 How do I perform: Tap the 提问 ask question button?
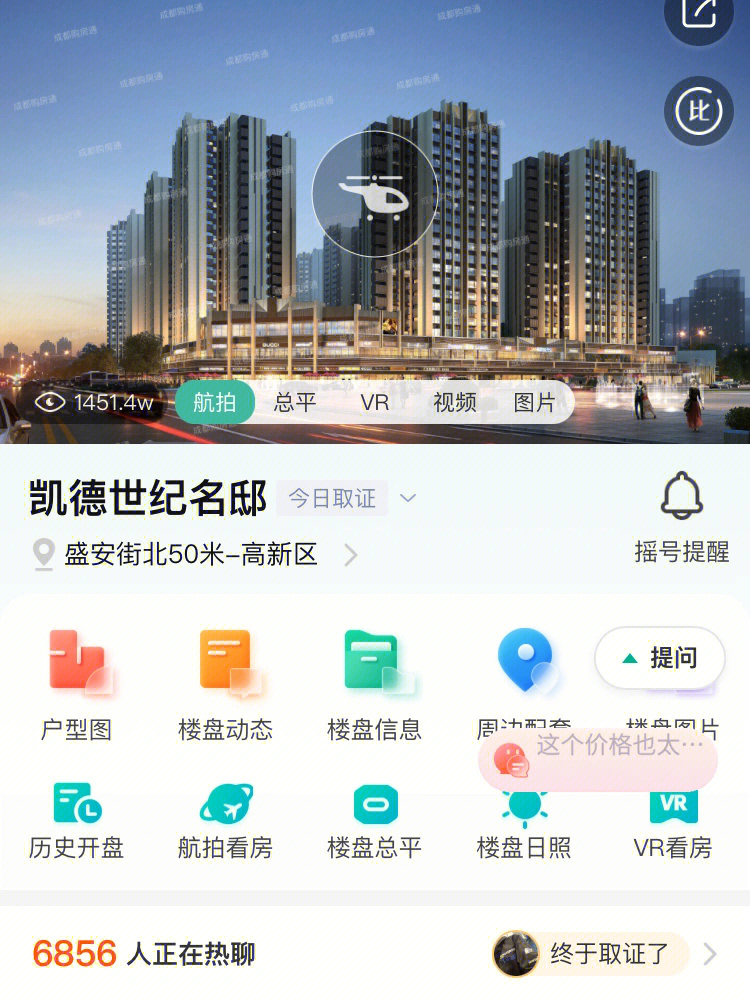pyautogui.click(x=660, y=658)
